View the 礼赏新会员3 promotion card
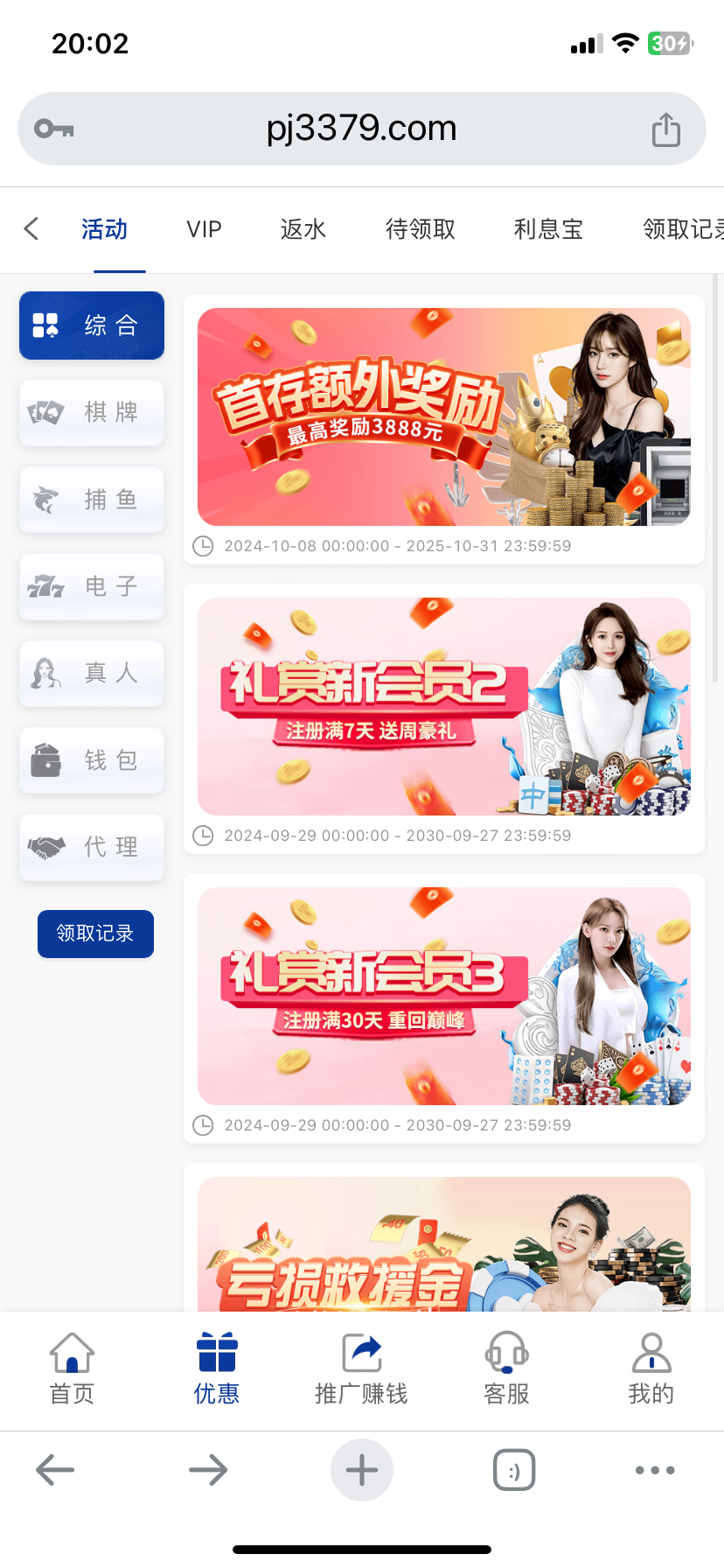 [444, 997]
